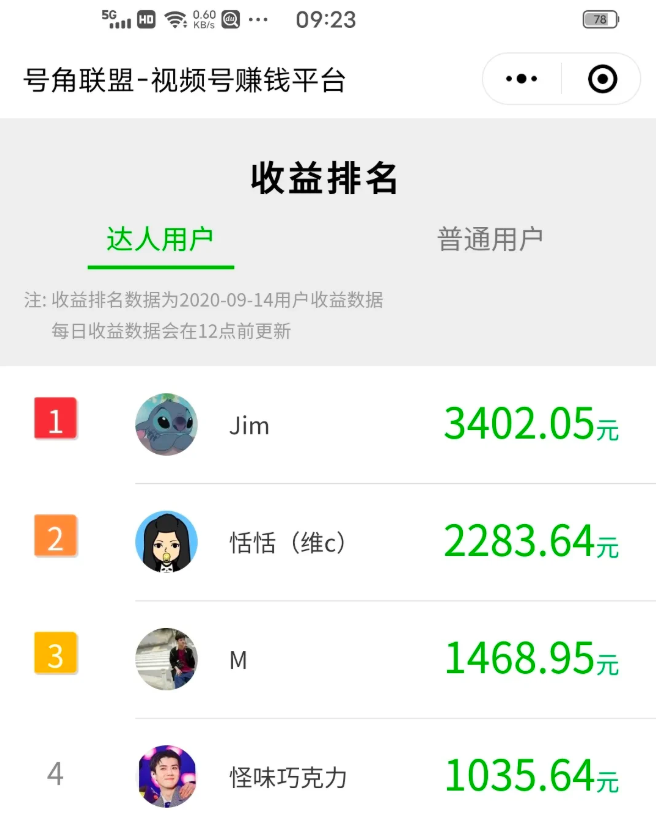
Task: Close the mini program via the circle icon
Action: tap(602, 79)
